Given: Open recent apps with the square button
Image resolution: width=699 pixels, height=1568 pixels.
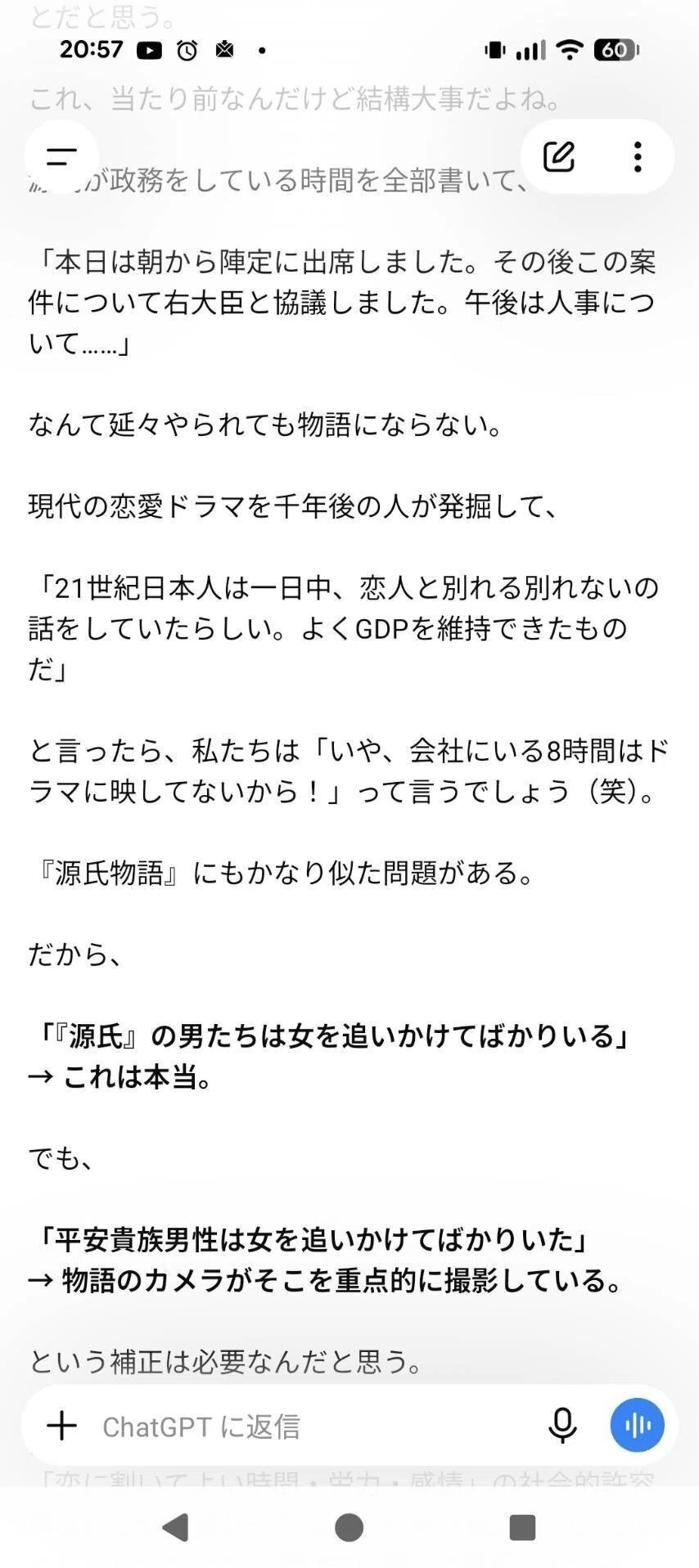Looking at the screenshot, I should coord(522,1527).
